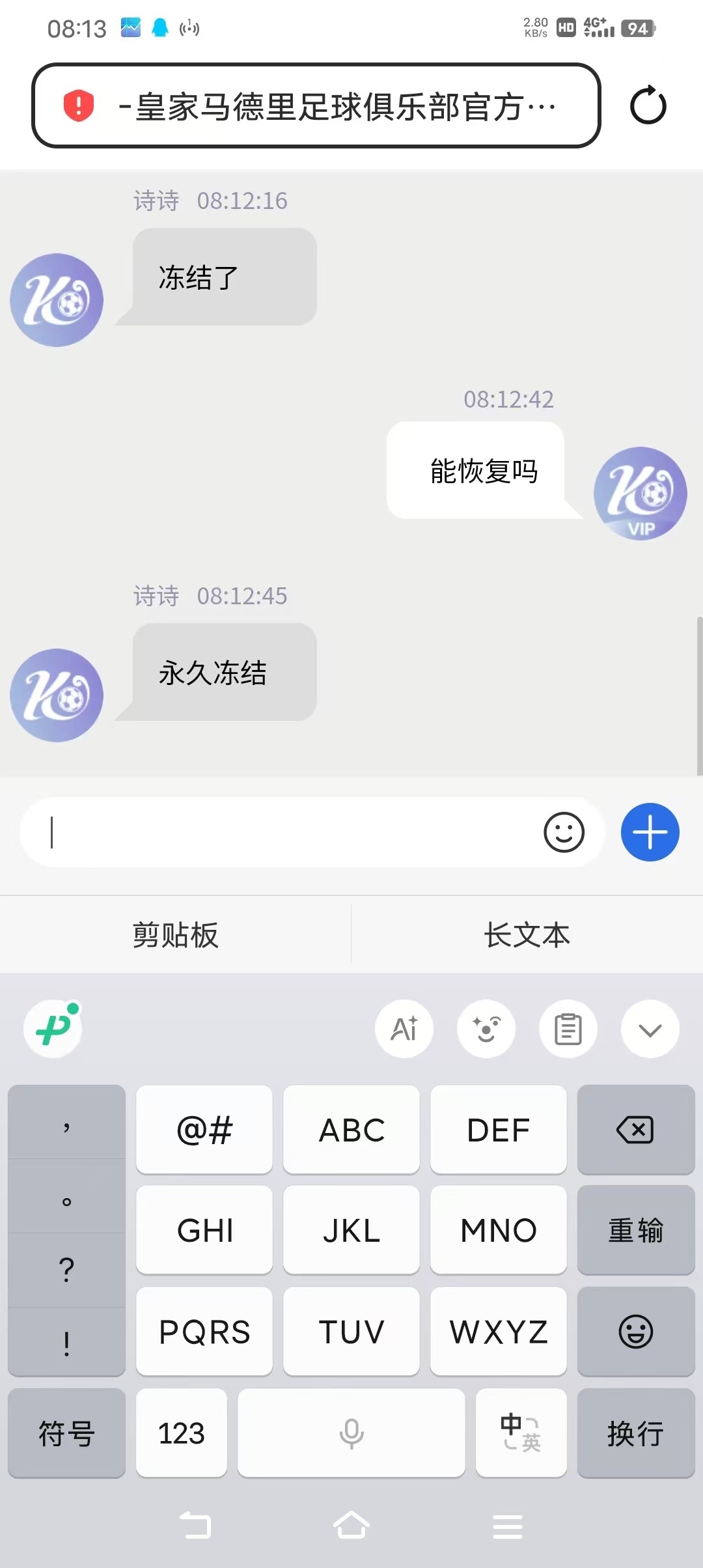Viewport: 703px width, 1568px height.
Task: Open the blue plus attachment button
Action: pos(650,832)
